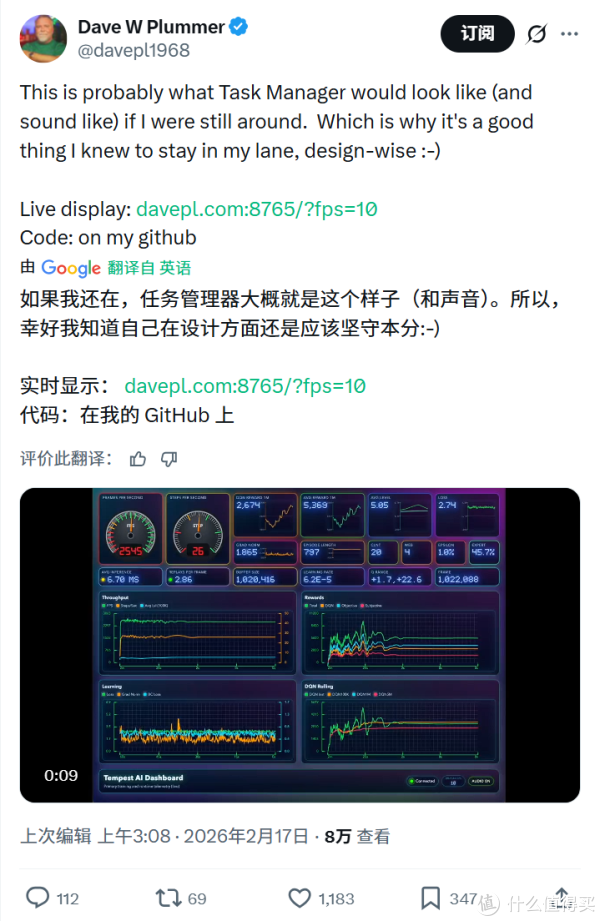Open the translated davepl.com live display link
Screen dimensions: 600x921
coord(245,386)
